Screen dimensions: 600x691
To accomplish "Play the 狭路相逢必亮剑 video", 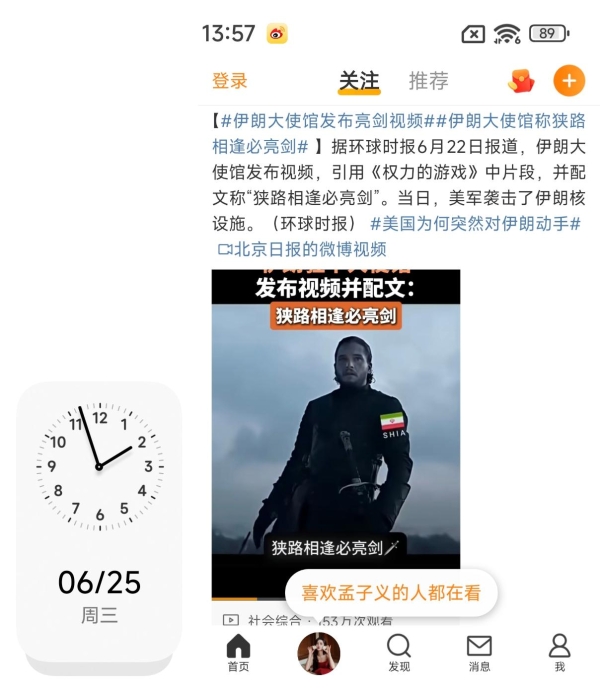I will [x=336, y=430].
